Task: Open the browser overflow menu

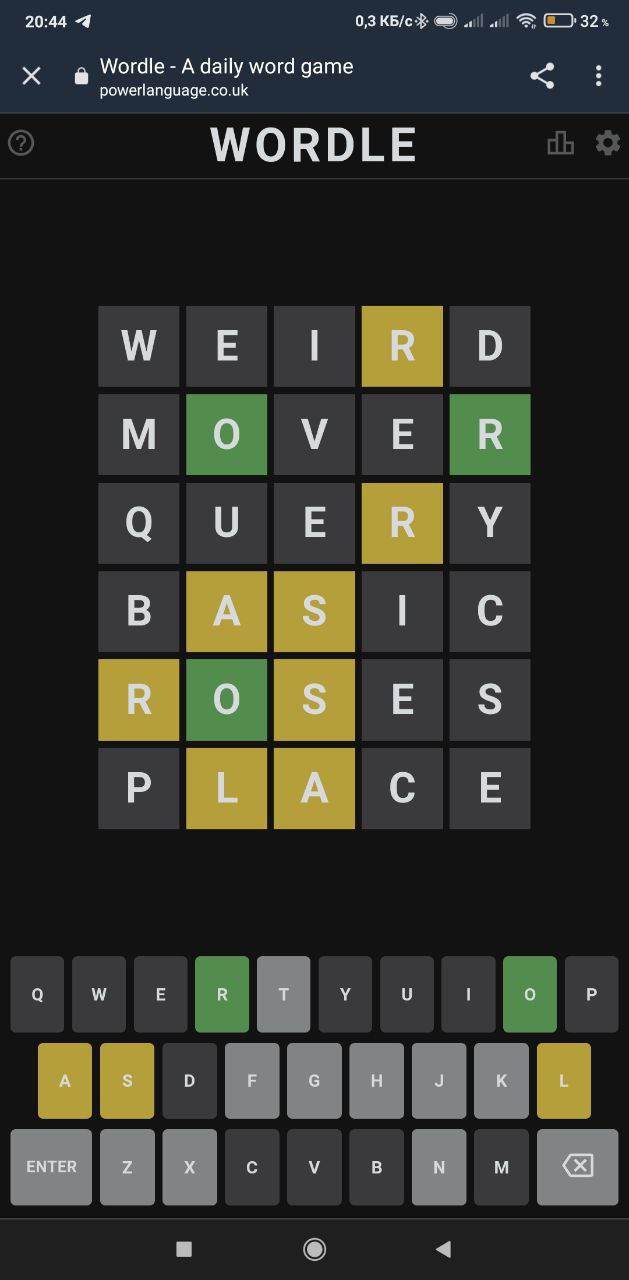Action: pos(598,76)
